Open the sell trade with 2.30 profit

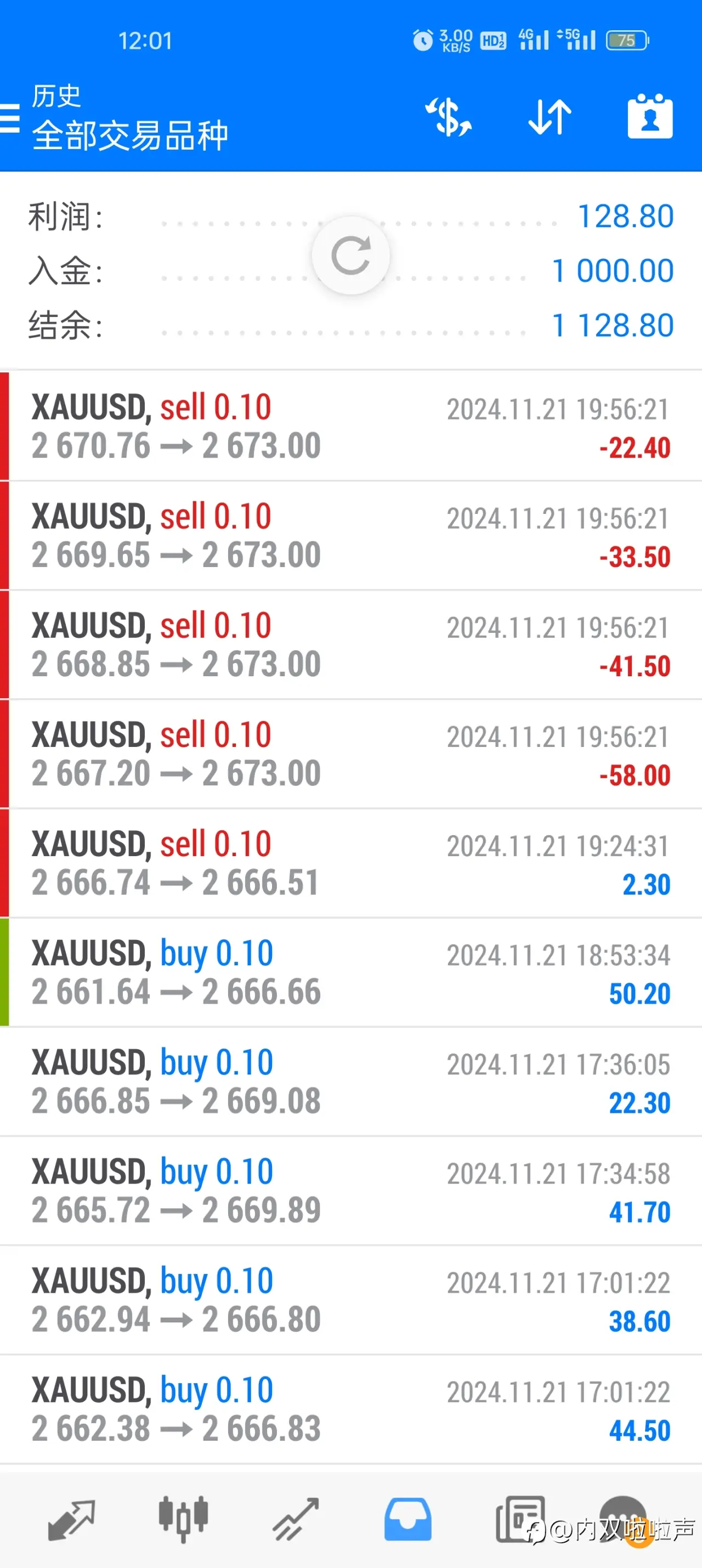350,863
